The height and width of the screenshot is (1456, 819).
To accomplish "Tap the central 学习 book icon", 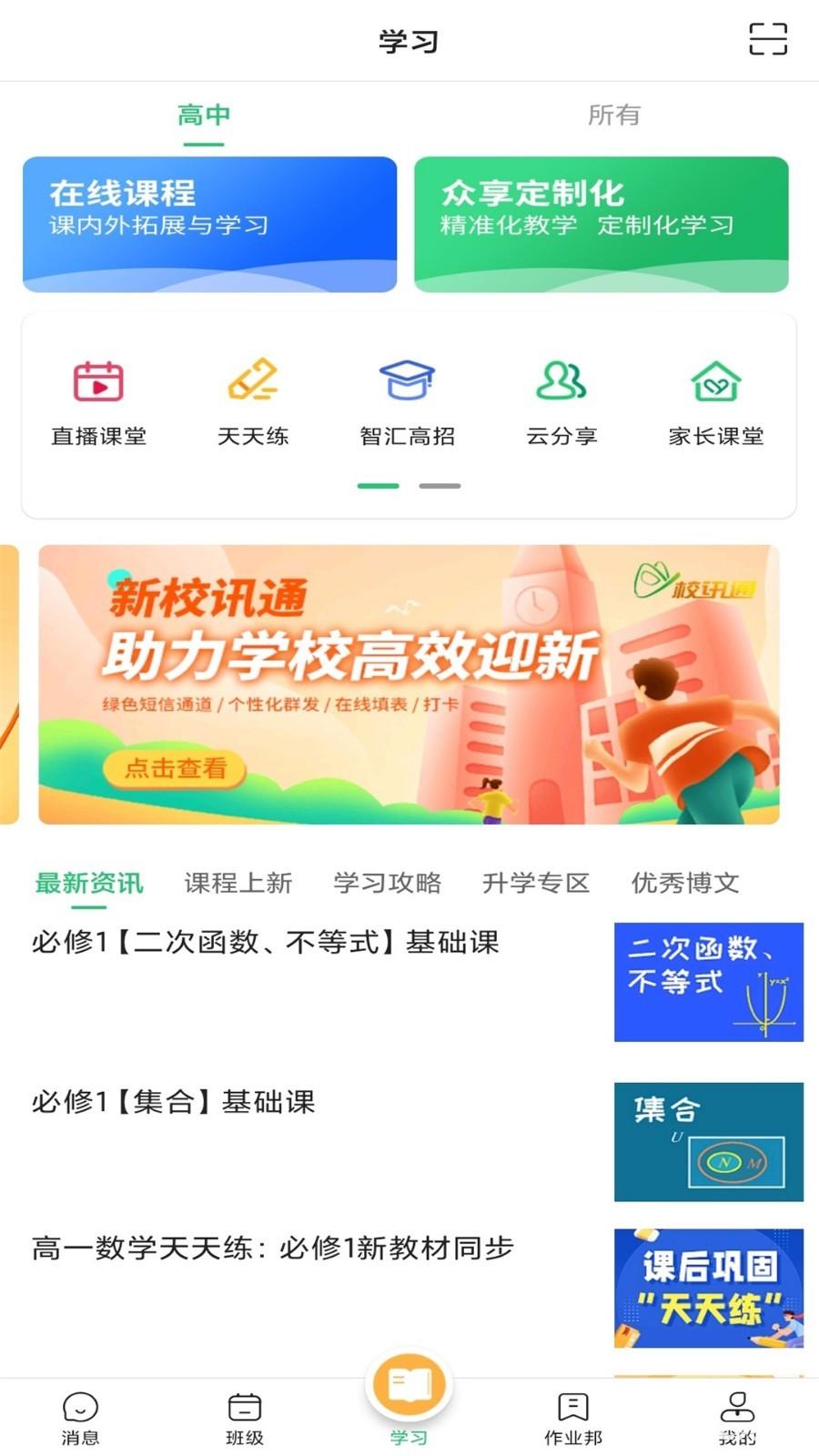I will pyautogui.click(x=409, y=1384).
